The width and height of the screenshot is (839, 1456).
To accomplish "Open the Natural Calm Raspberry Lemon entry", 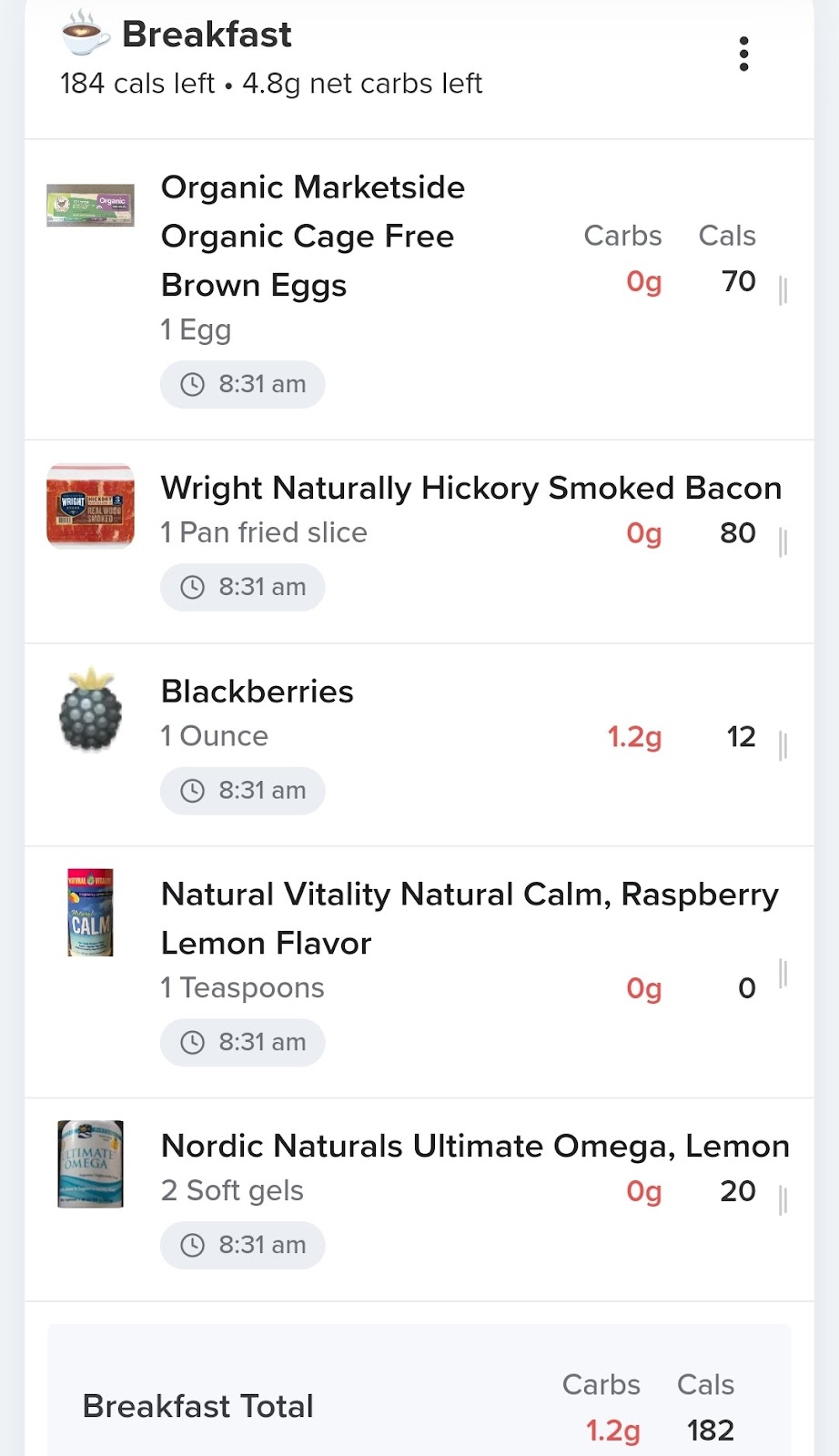I will [x=419, y=972].
